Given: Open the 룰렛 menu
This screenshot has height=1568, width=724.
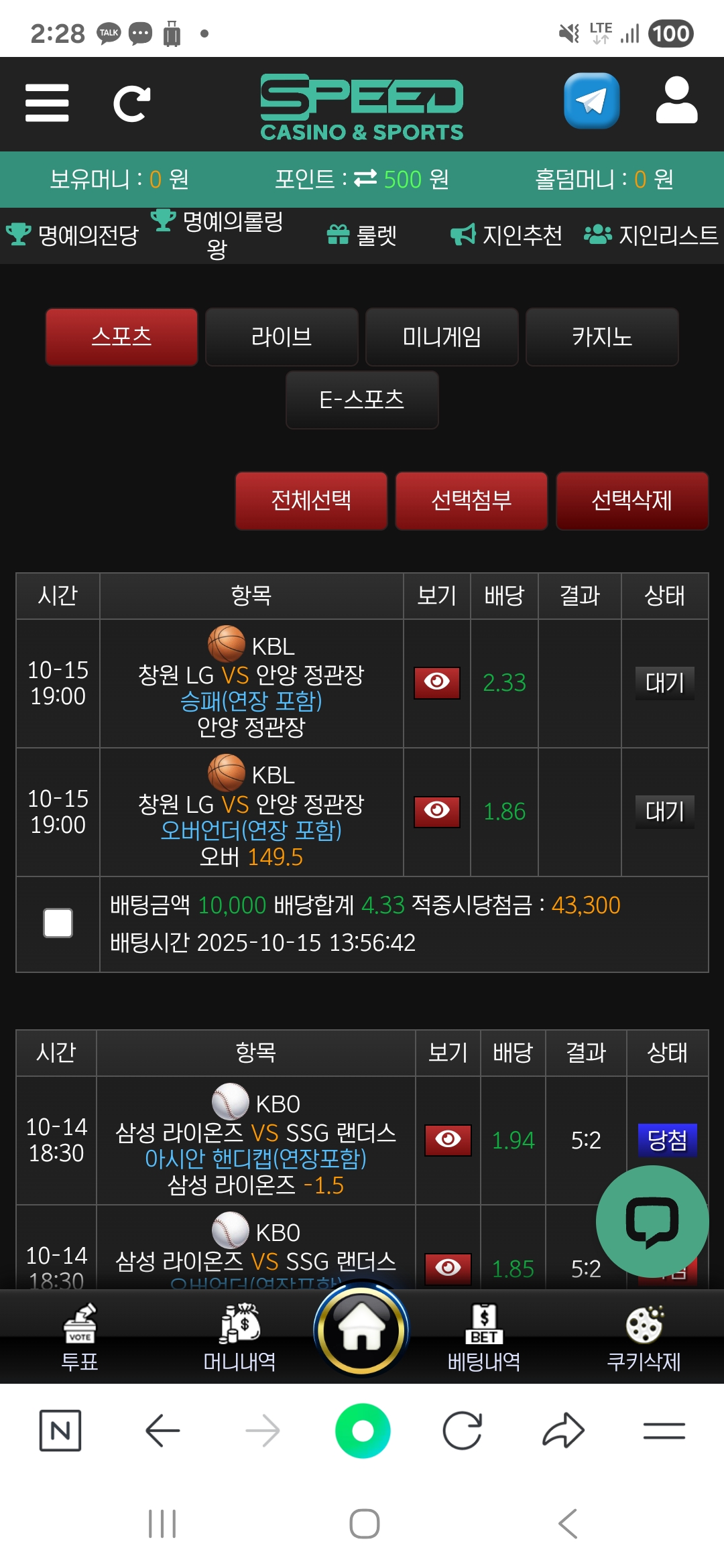Looking at the screenshot, I should point(362,235).
